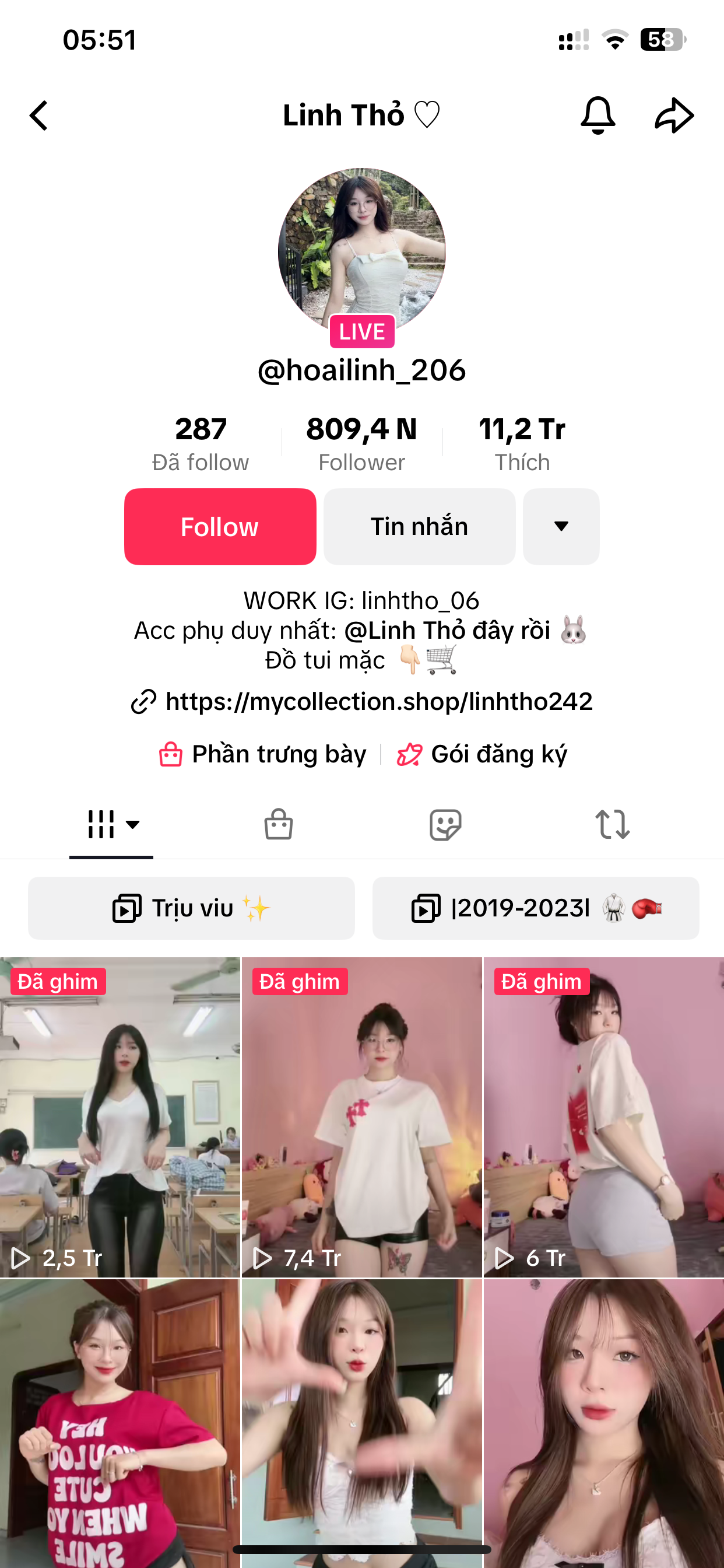Image resolution: width=724 pixels, height=1568 pixels.
Task: Open the Triệu viu playlist
Action: pyautogui.click(x=191, y=908)
